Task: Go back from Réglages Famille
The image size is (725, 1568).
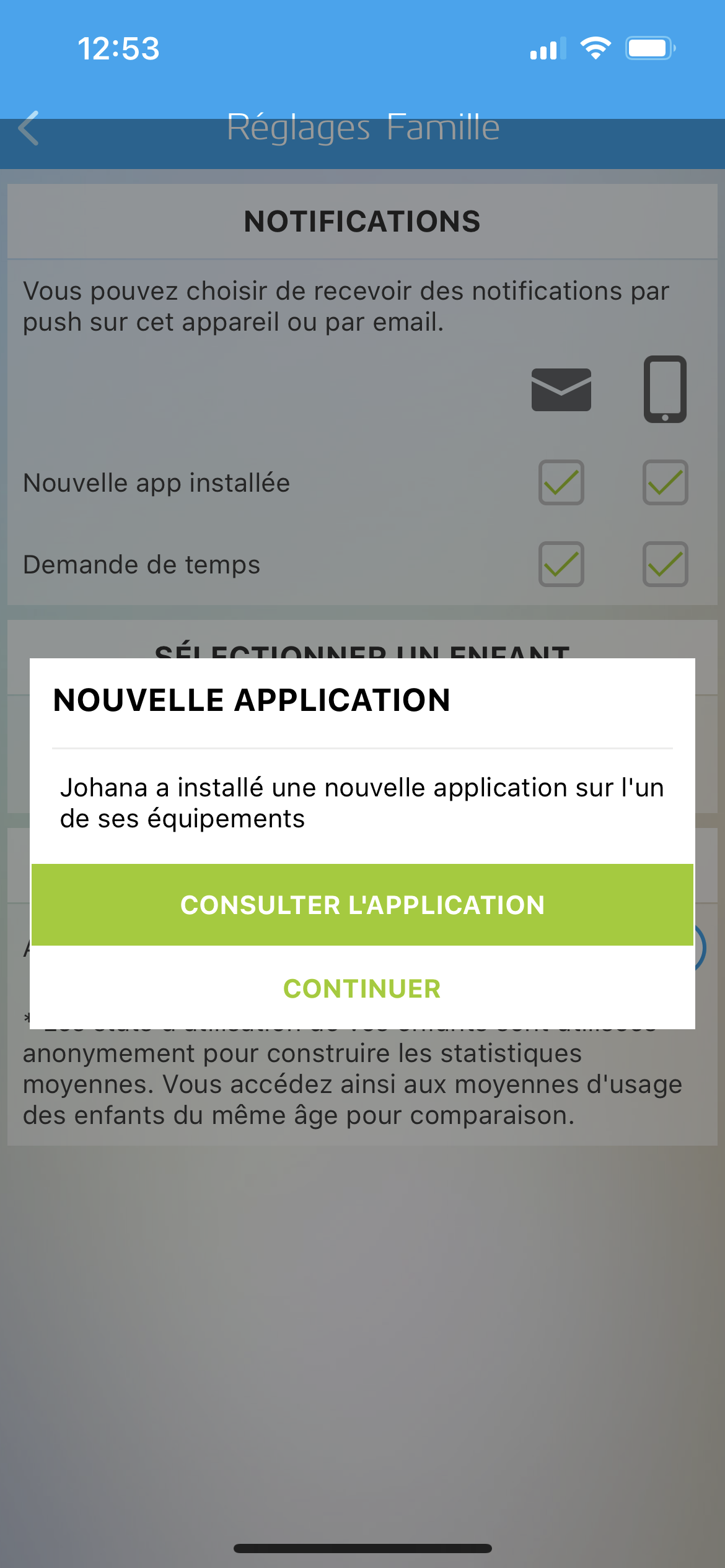Action: coord(29,128)
